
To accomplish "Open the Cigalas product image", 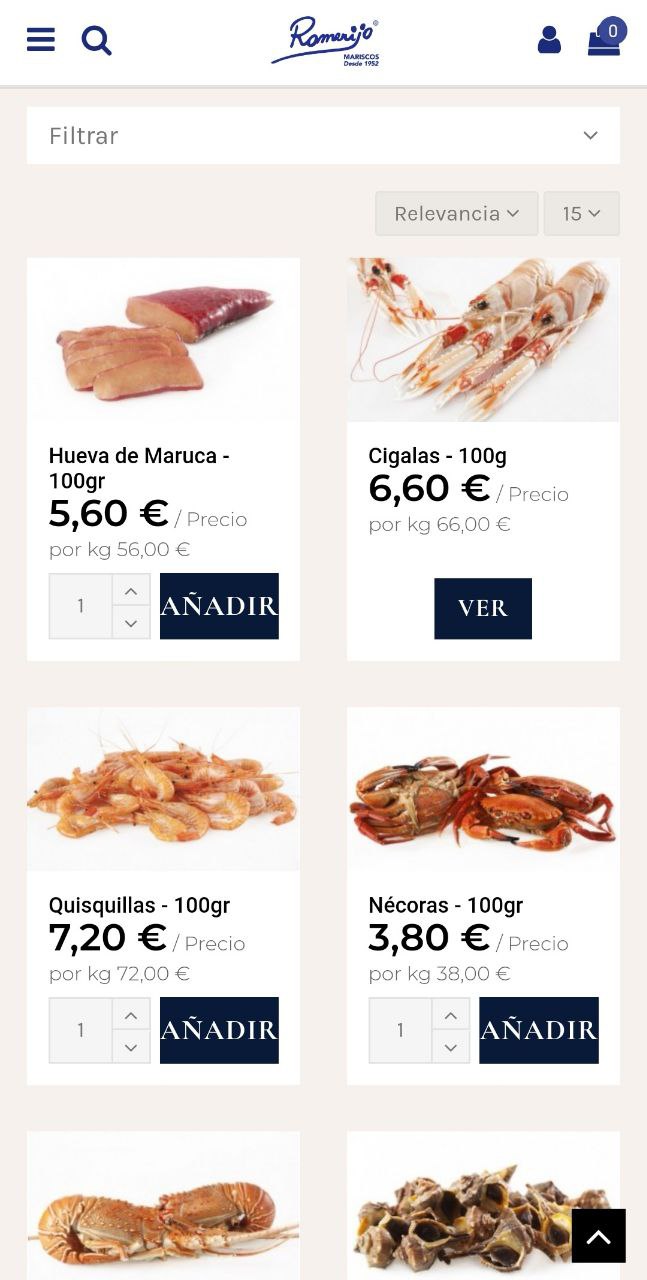I will [x=483, y=340].
